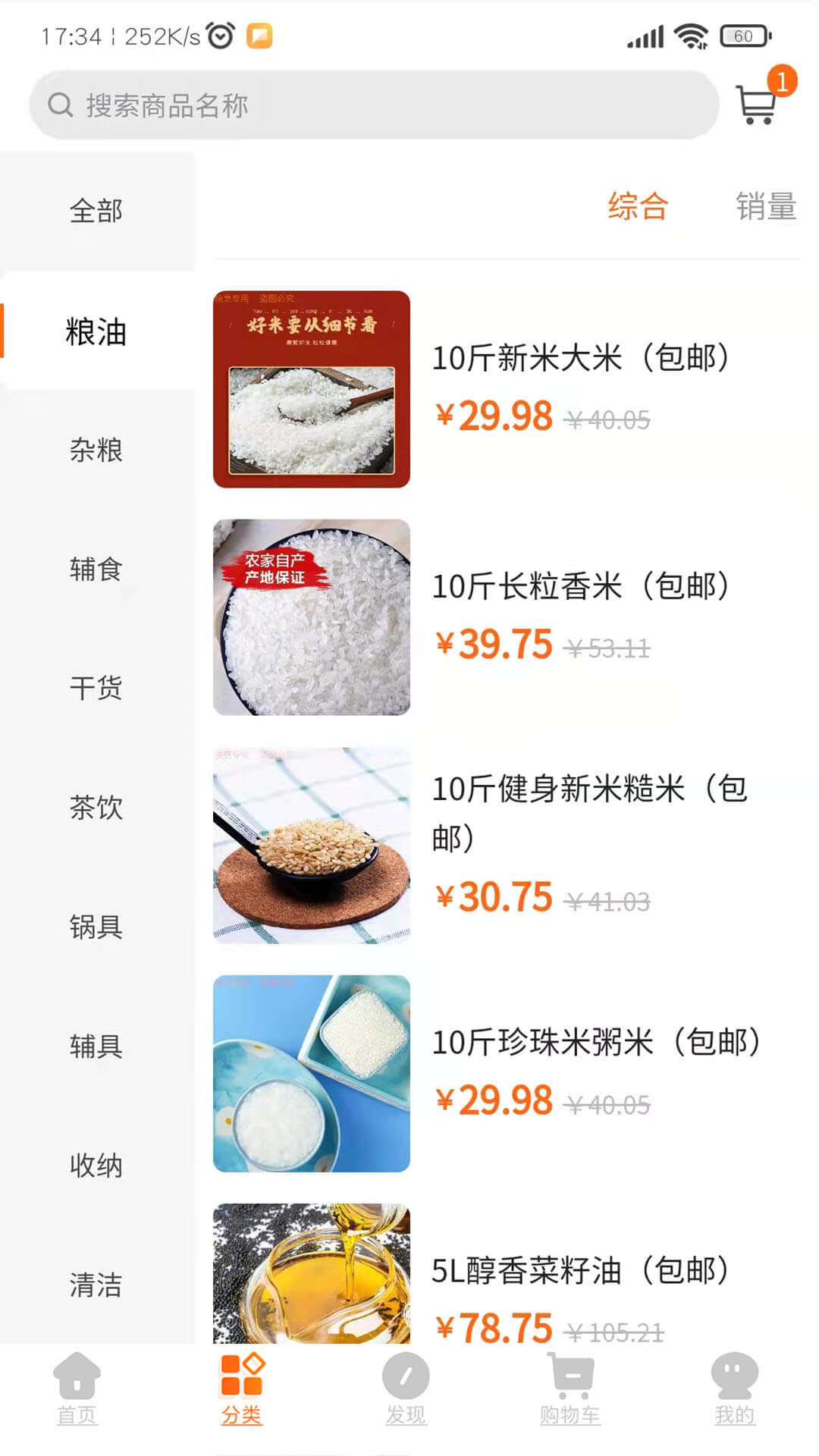Open the 干货 category
This screenshot has height=1456, width=819.
tap(96, 688)
